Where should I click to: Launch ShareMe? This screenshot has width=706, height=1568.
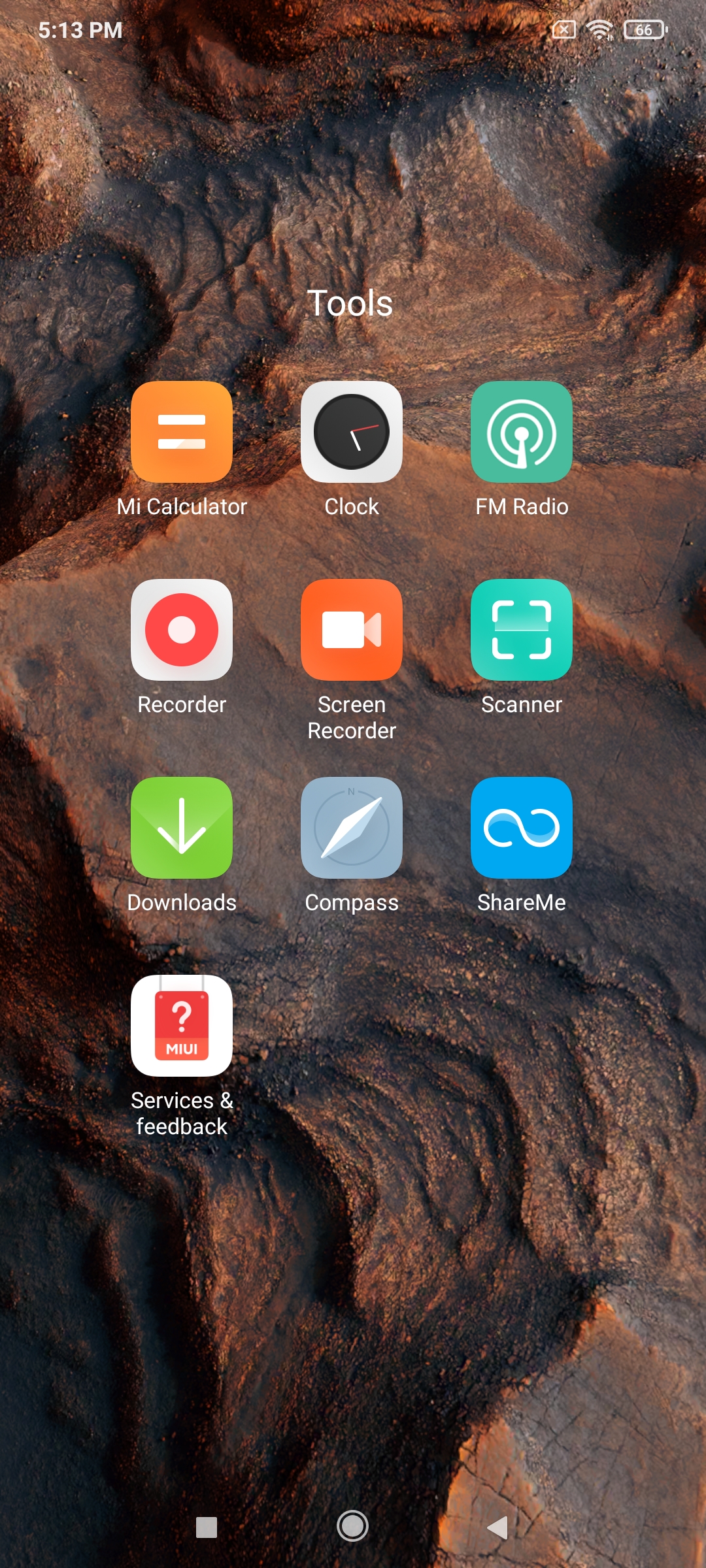click(x=522, y=828)
